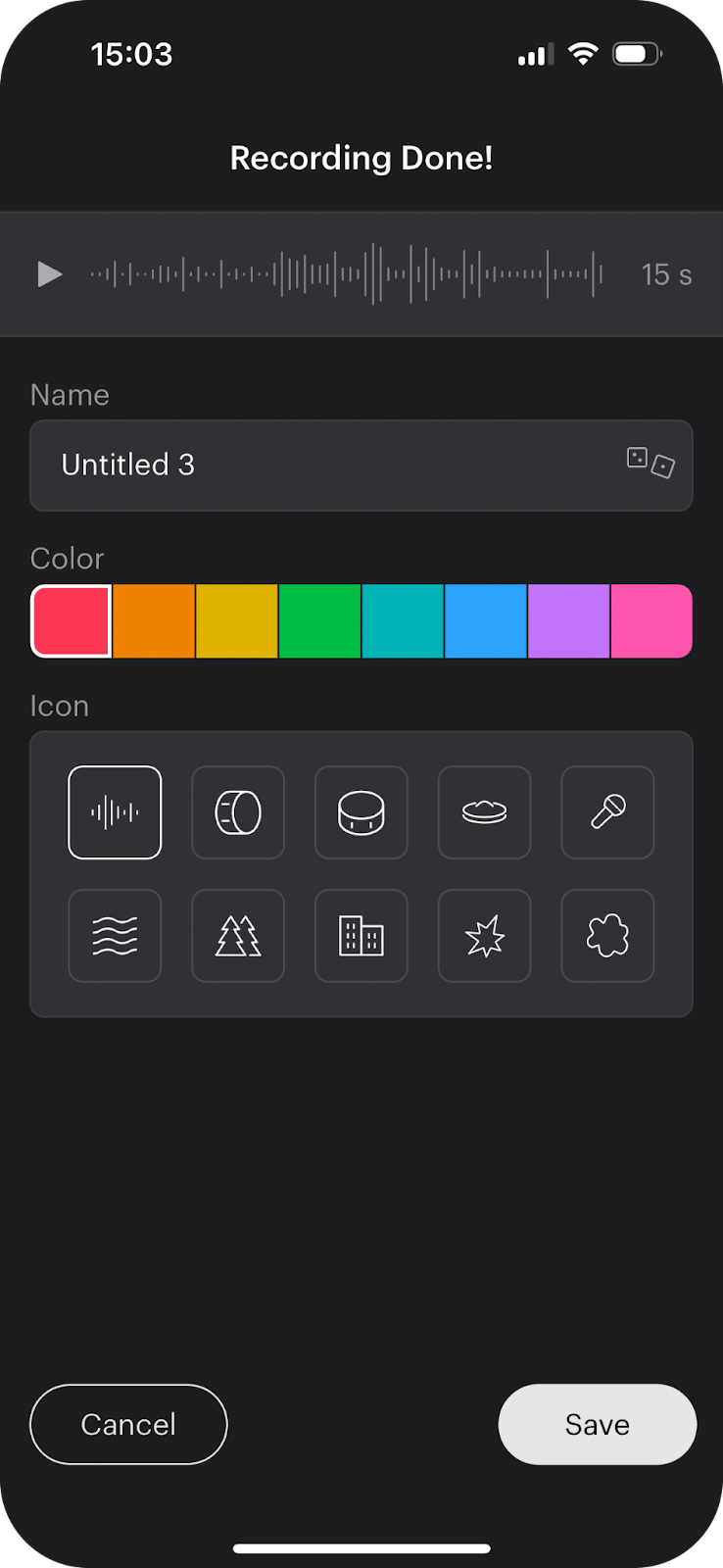The image size is (723, 1568).
Task: Choose the bass drum icon
Action: click(238, 812)
